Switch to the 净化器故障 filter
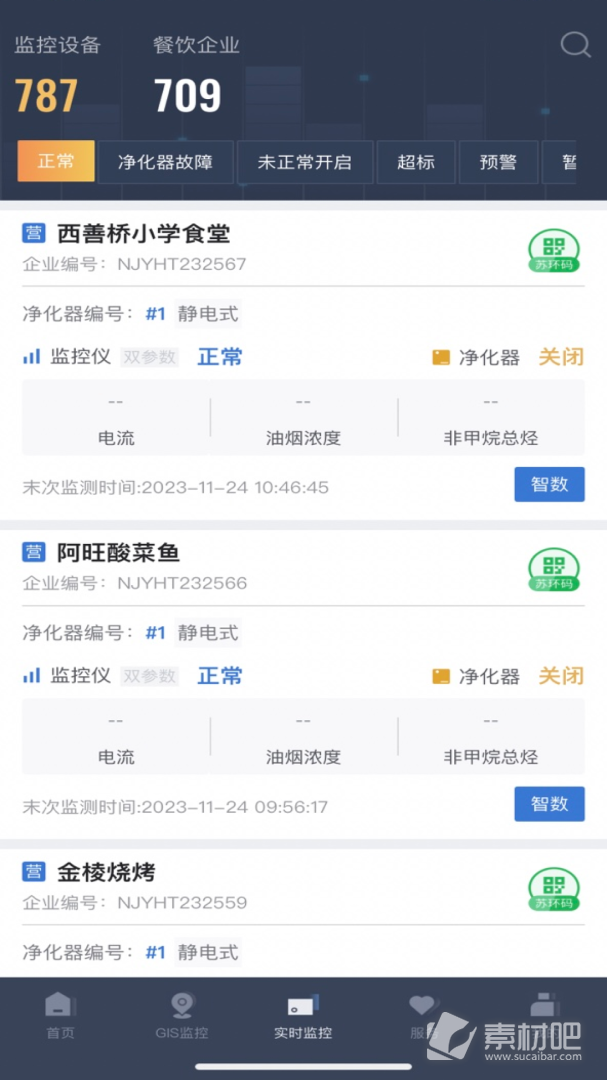Viewport: 607px width, 1080px height. coord(165,162)
